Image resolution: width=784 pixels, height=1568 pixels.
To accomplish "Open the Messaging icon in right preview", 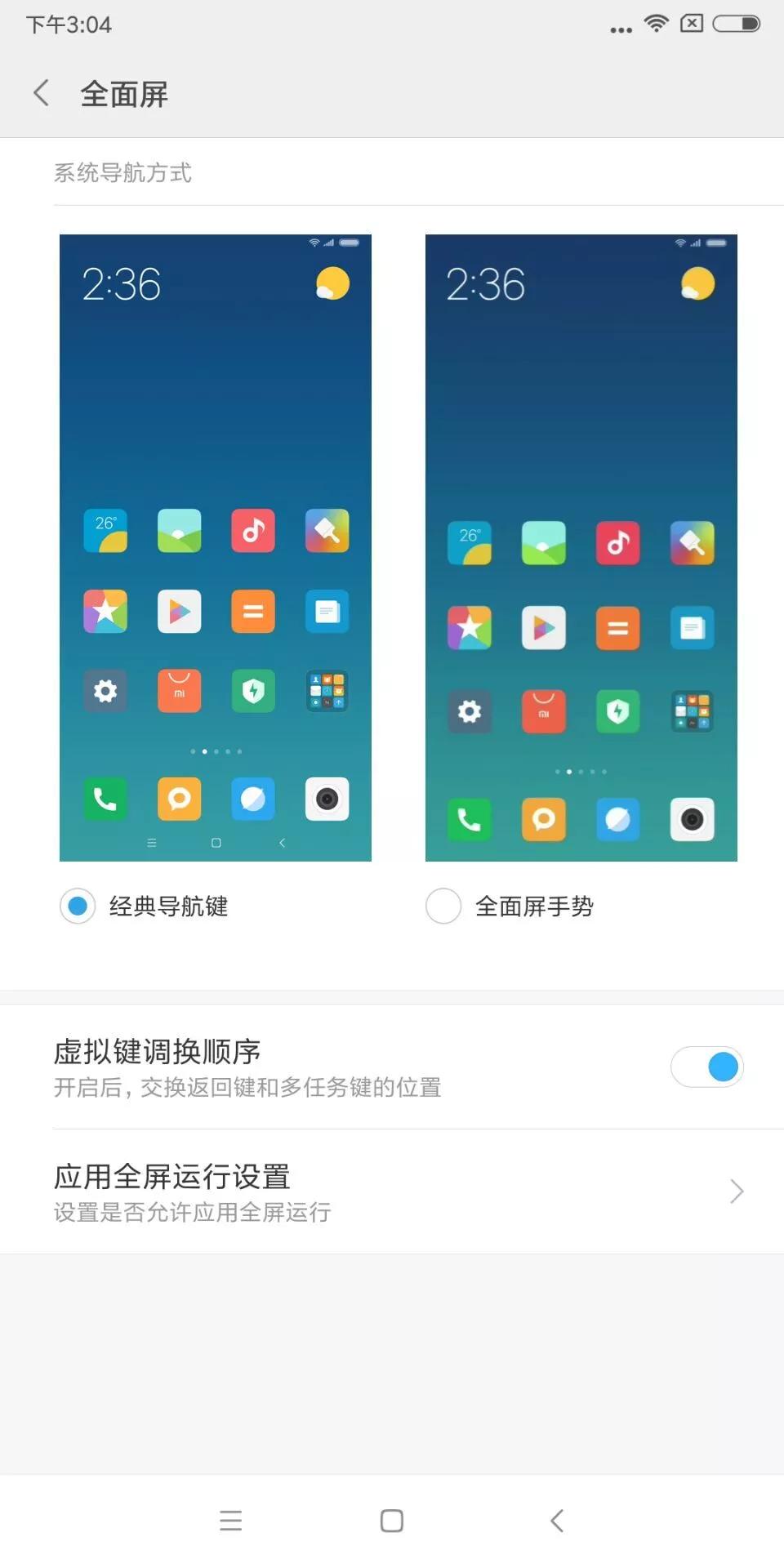I will [x=544, y=819].
